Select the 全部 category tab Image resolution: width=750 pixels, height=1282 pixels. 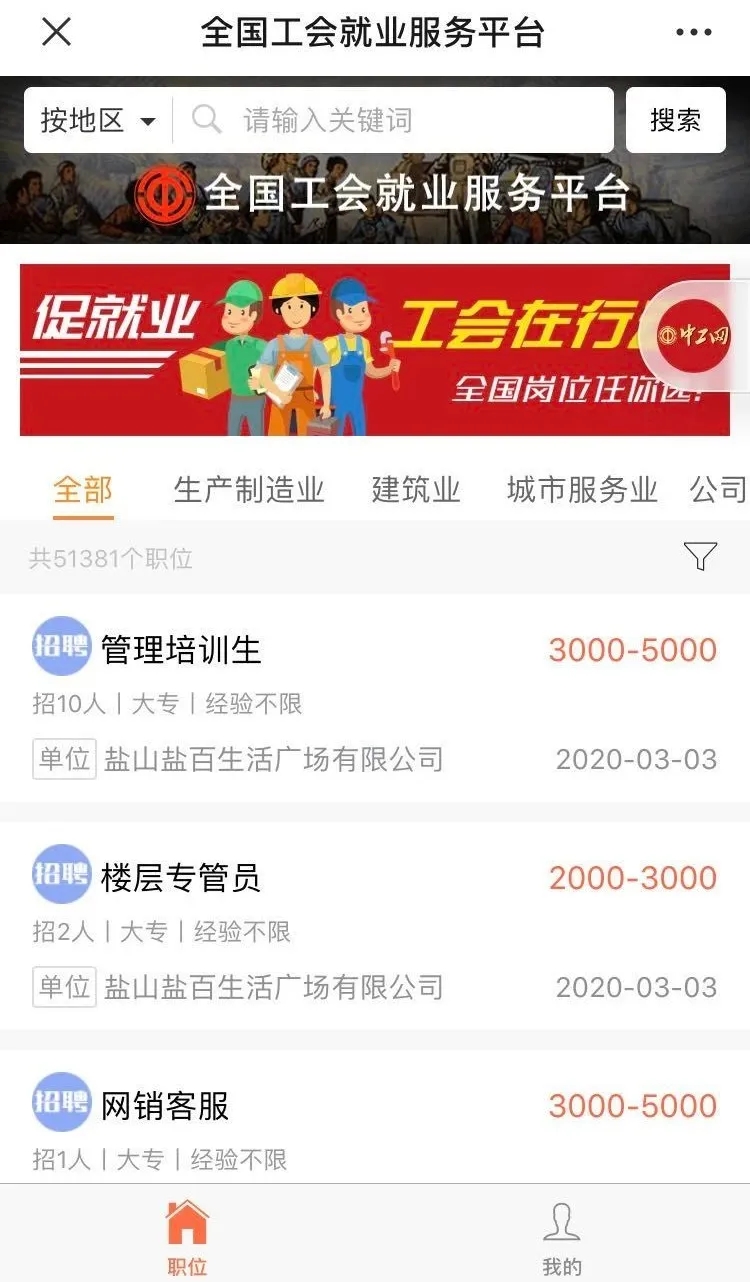tap(83, 490)
